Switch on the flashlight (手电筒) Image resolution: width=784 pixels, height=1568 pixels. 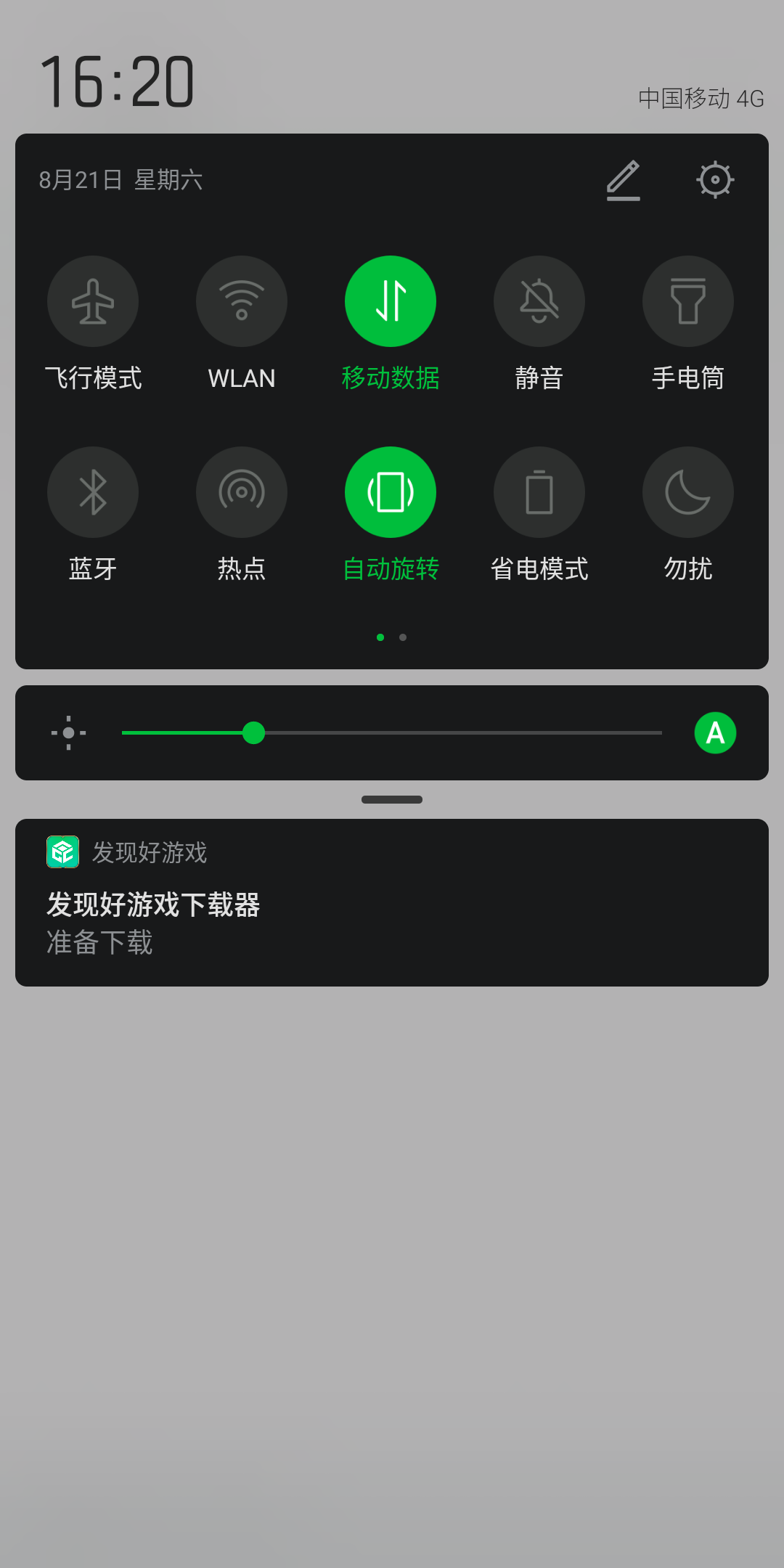click(688, 301)
